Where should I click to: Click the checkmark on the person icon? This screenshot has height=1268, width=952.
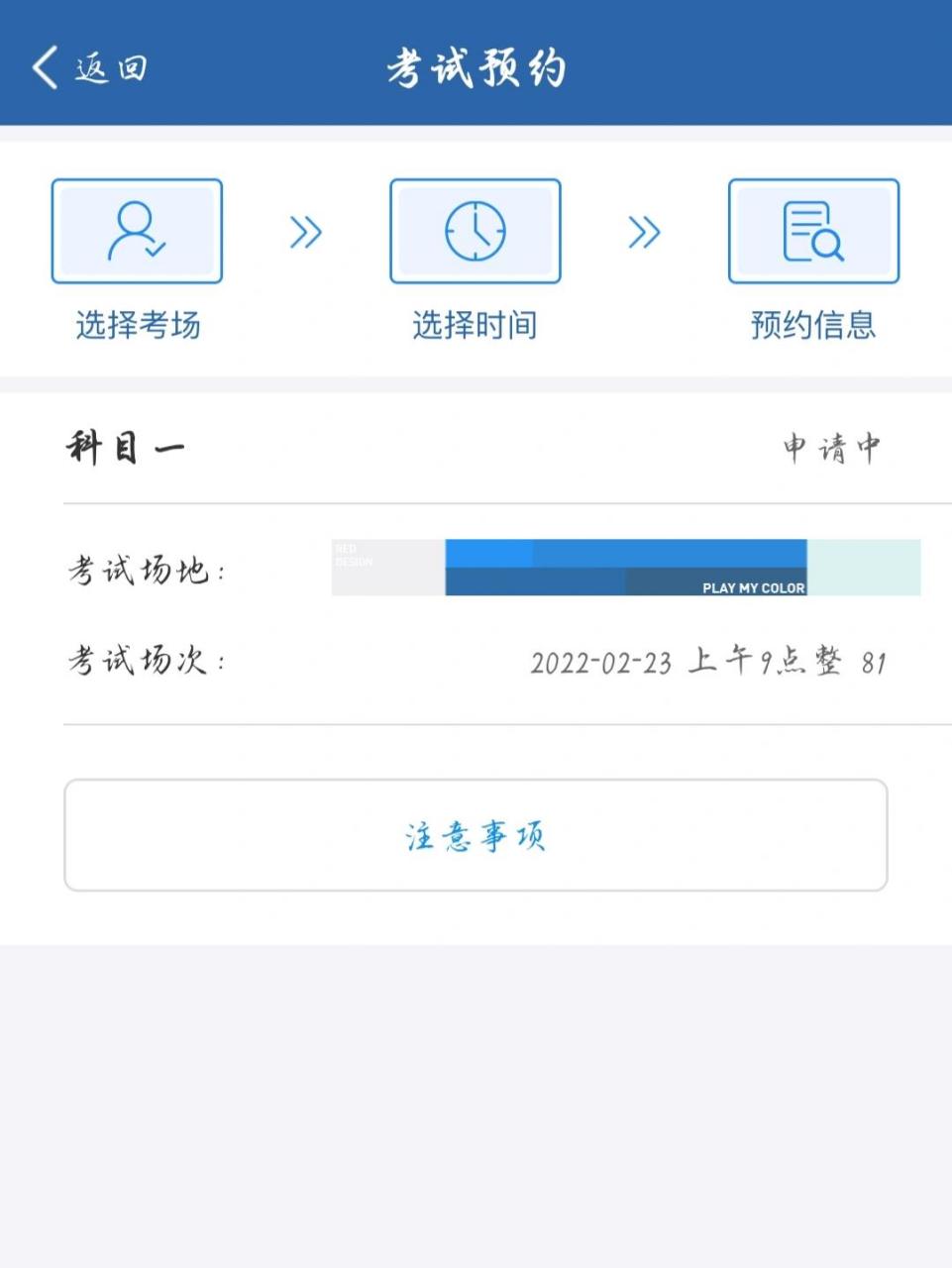click(x=152, y=250)
